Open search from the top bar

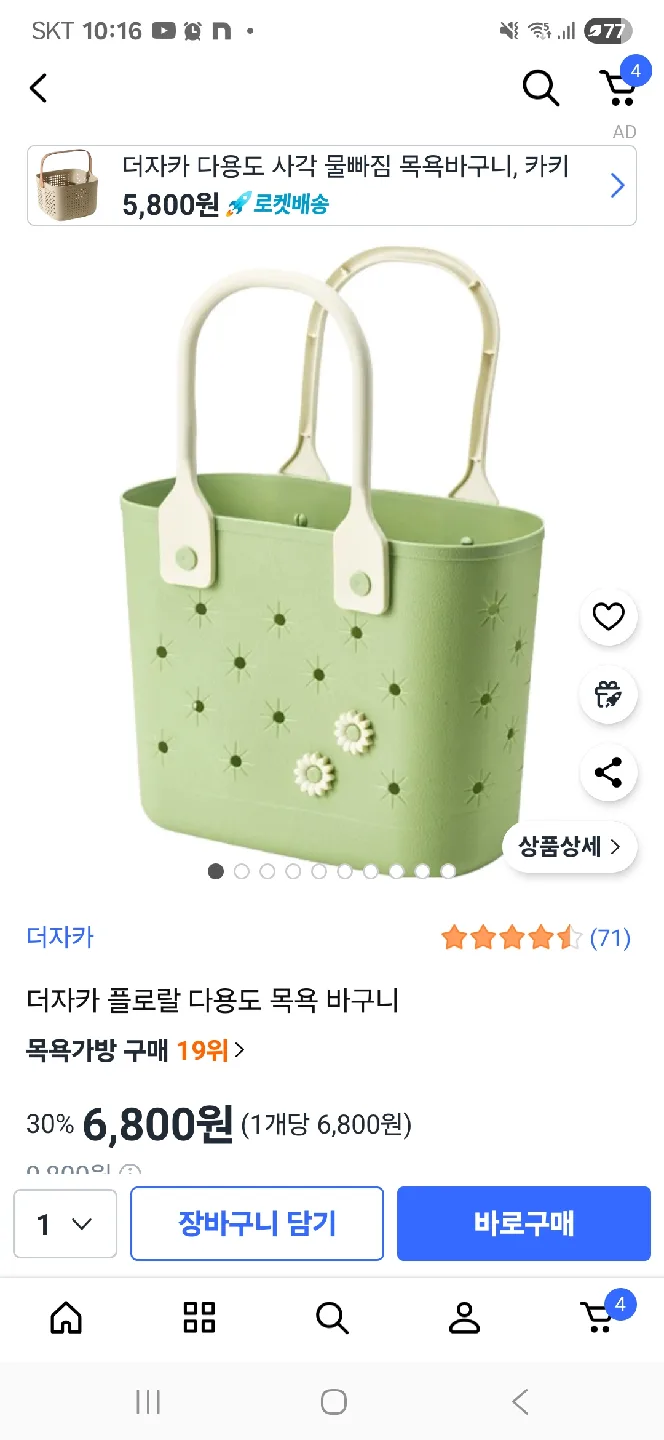tap(540, 89)
